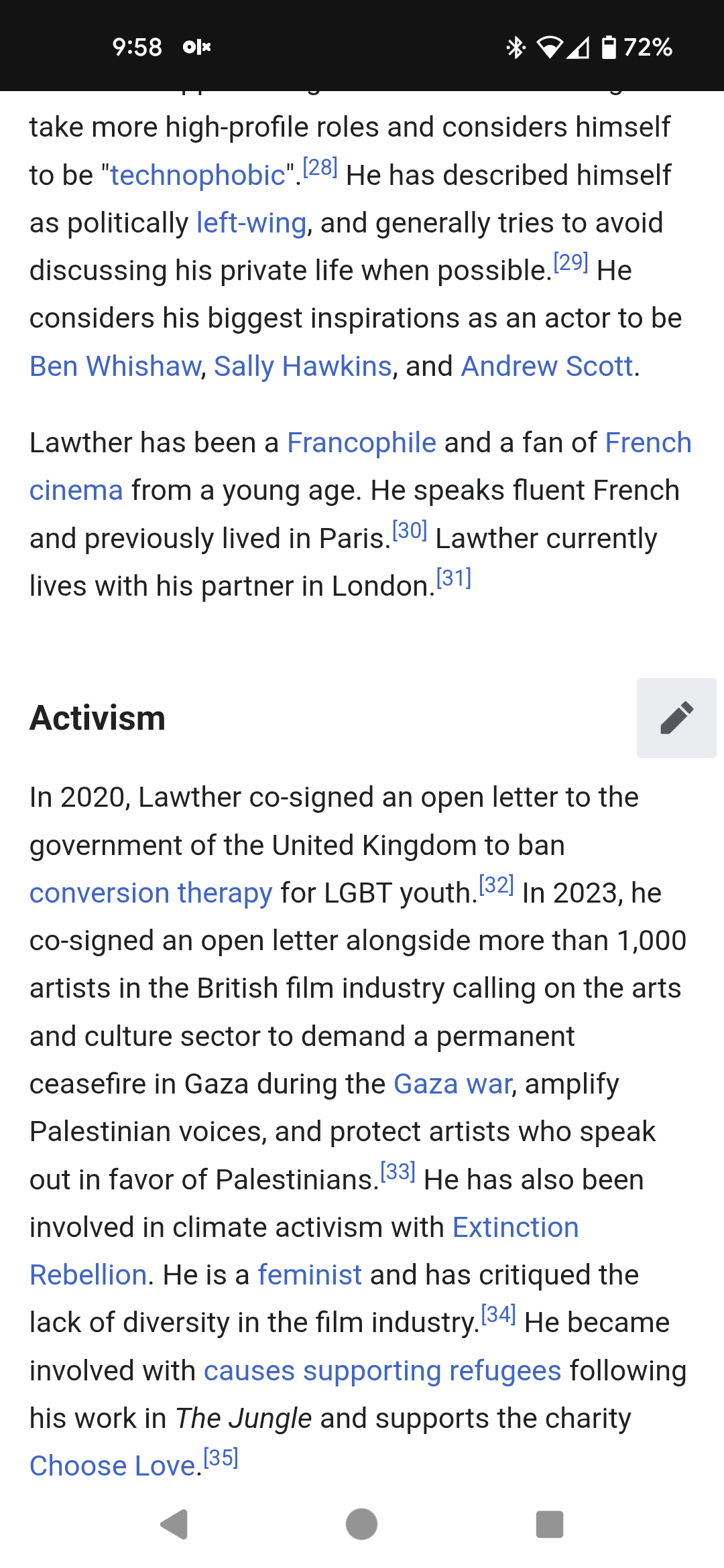Open the conversion therapy article
724x1568 pixels.
(x=151, y=893)
